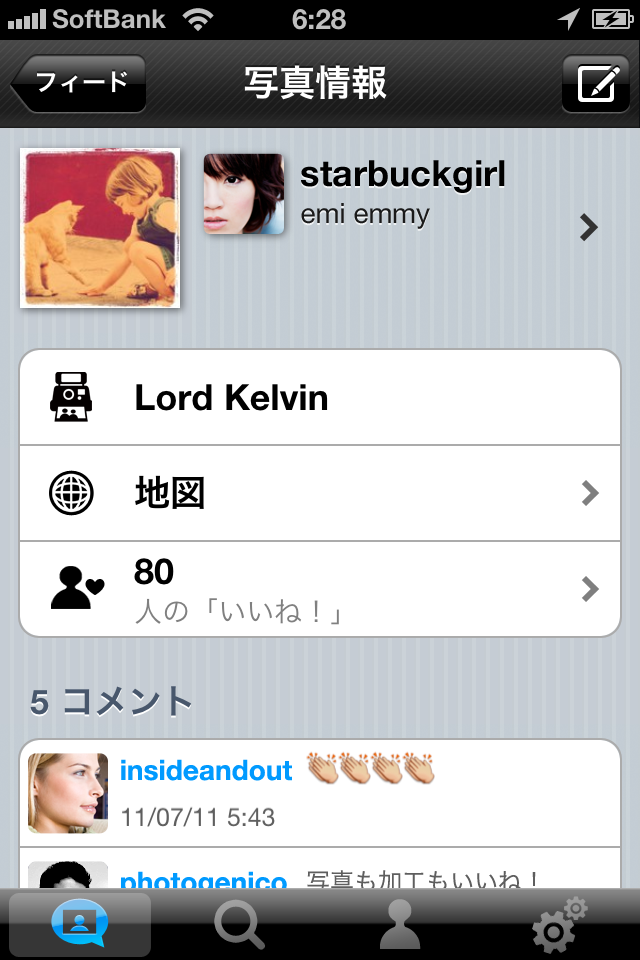The height and width of the screenshot is (960, 640).
Task: Open the settings gear tab
Action: tap(558, 925)
